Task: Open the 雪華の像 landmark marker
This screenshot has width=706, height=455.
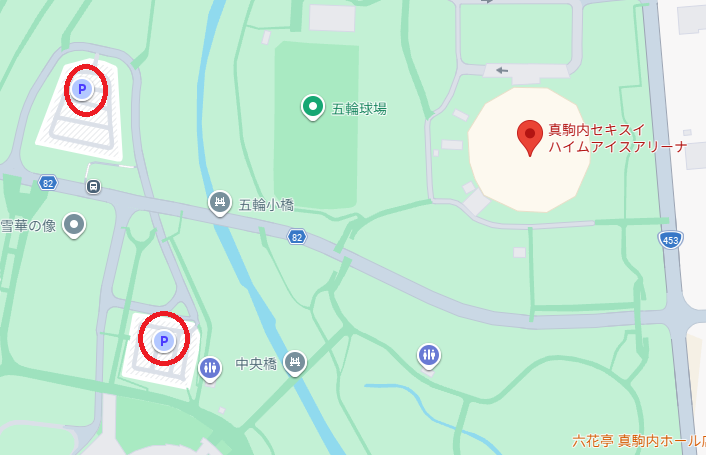Action: tap(74, 225)
